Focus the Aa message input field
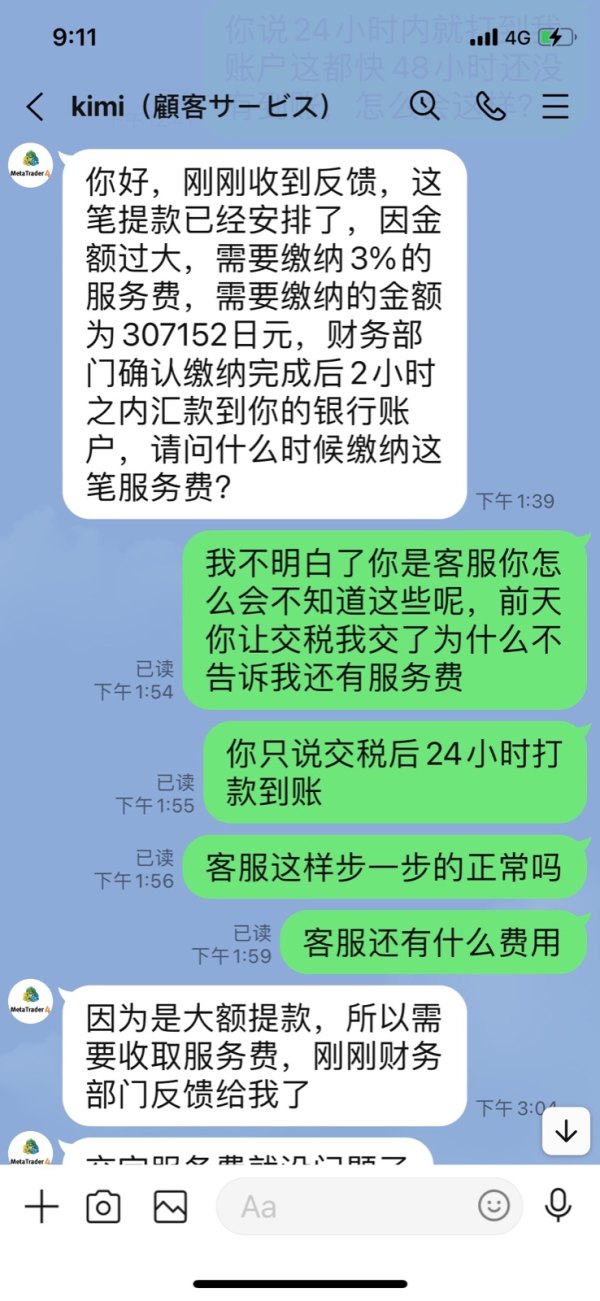Screen dimensions: 600x1301 coord(369,1207)
